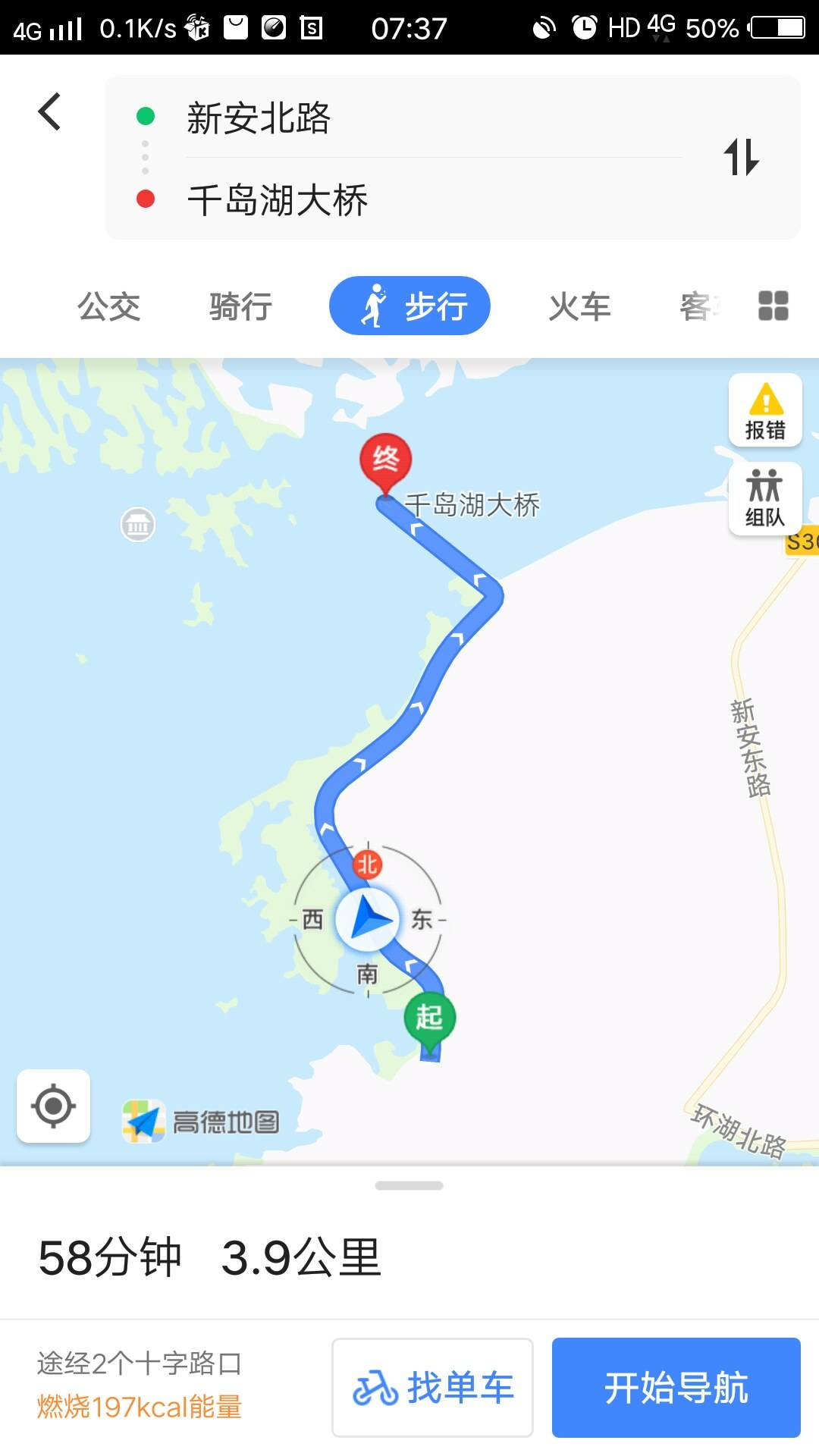Tap the locate-me crosshair icon
This screenshot has width=819, height=1456.
pos(52,1107)
